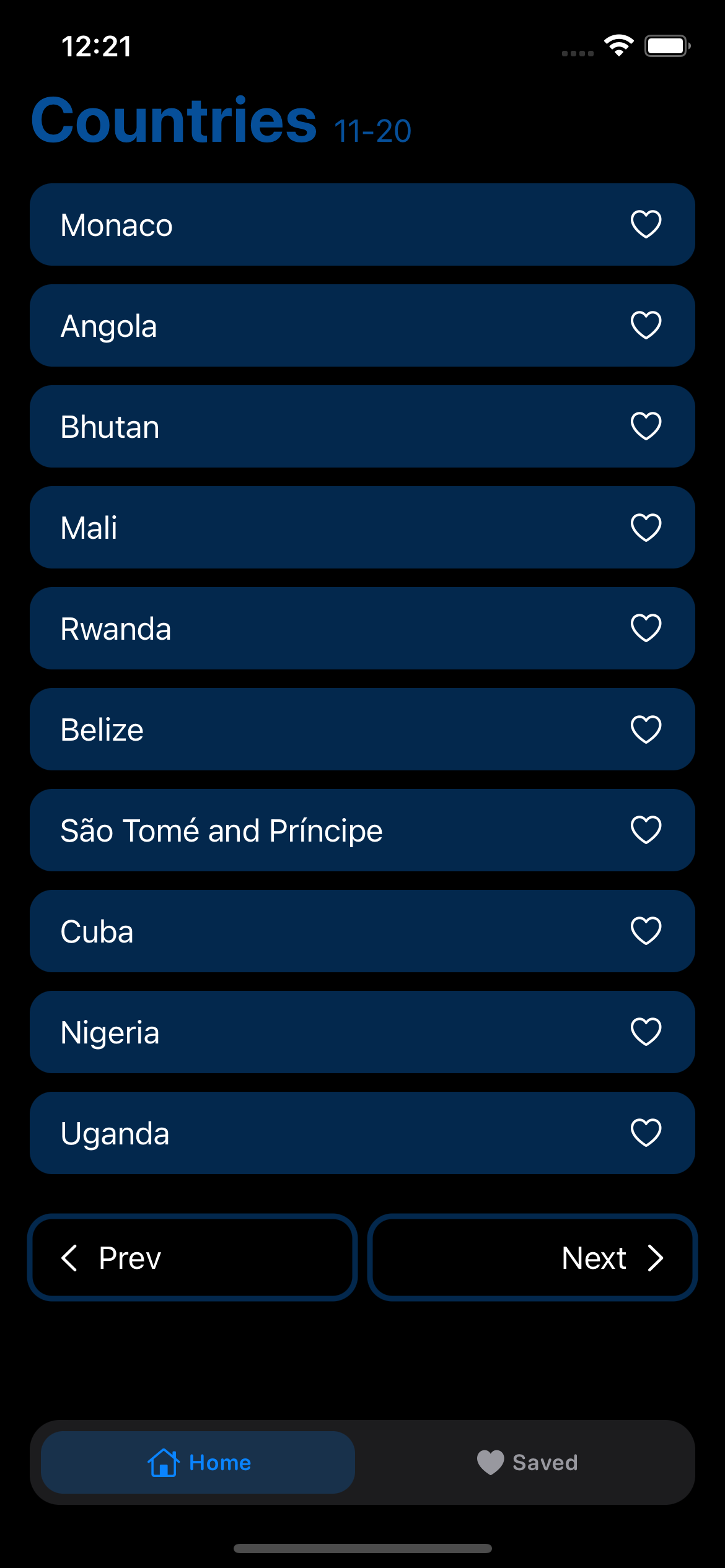
Task: Add Belize to saved with heart
Action: [x=646, y=729]
